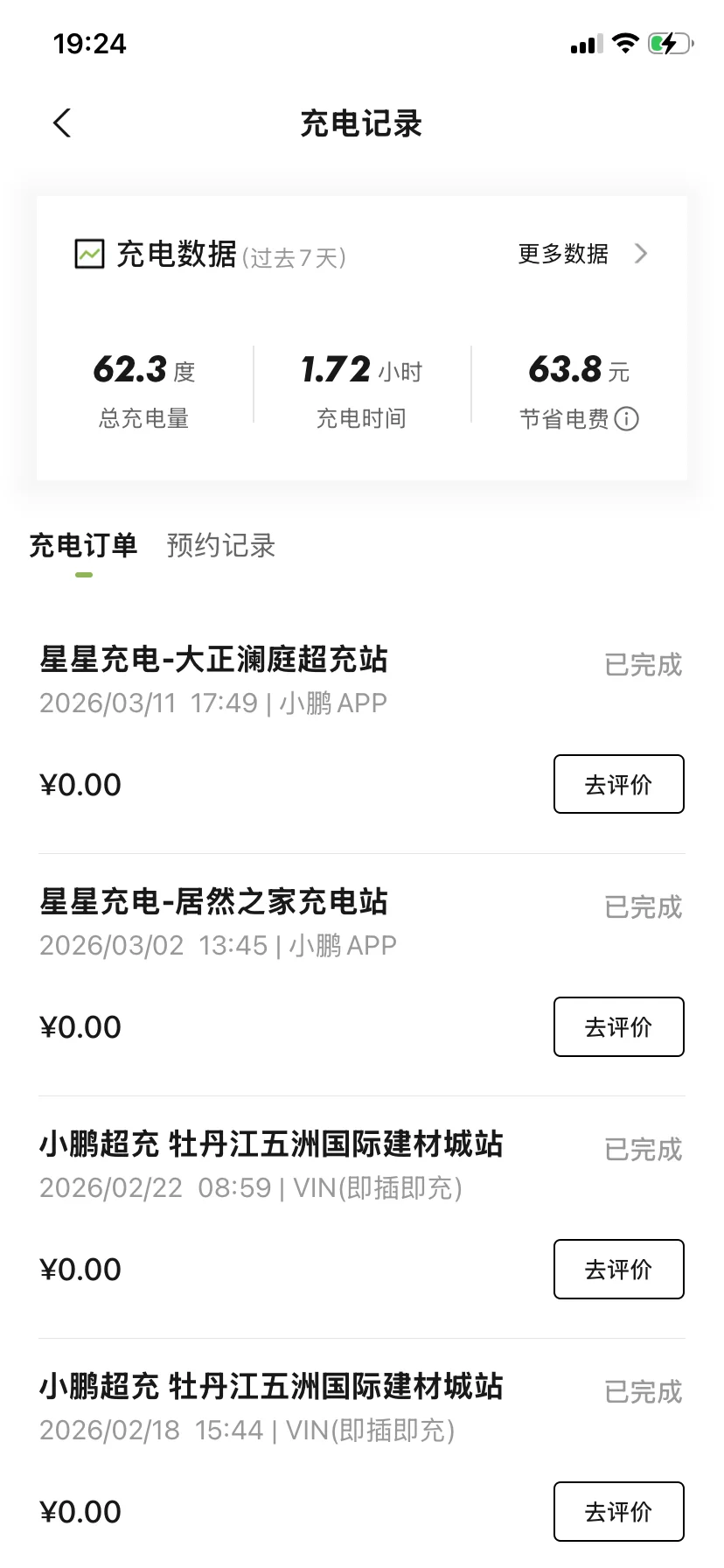
Task: Show info about 节省电费
Action: [627, 419]
